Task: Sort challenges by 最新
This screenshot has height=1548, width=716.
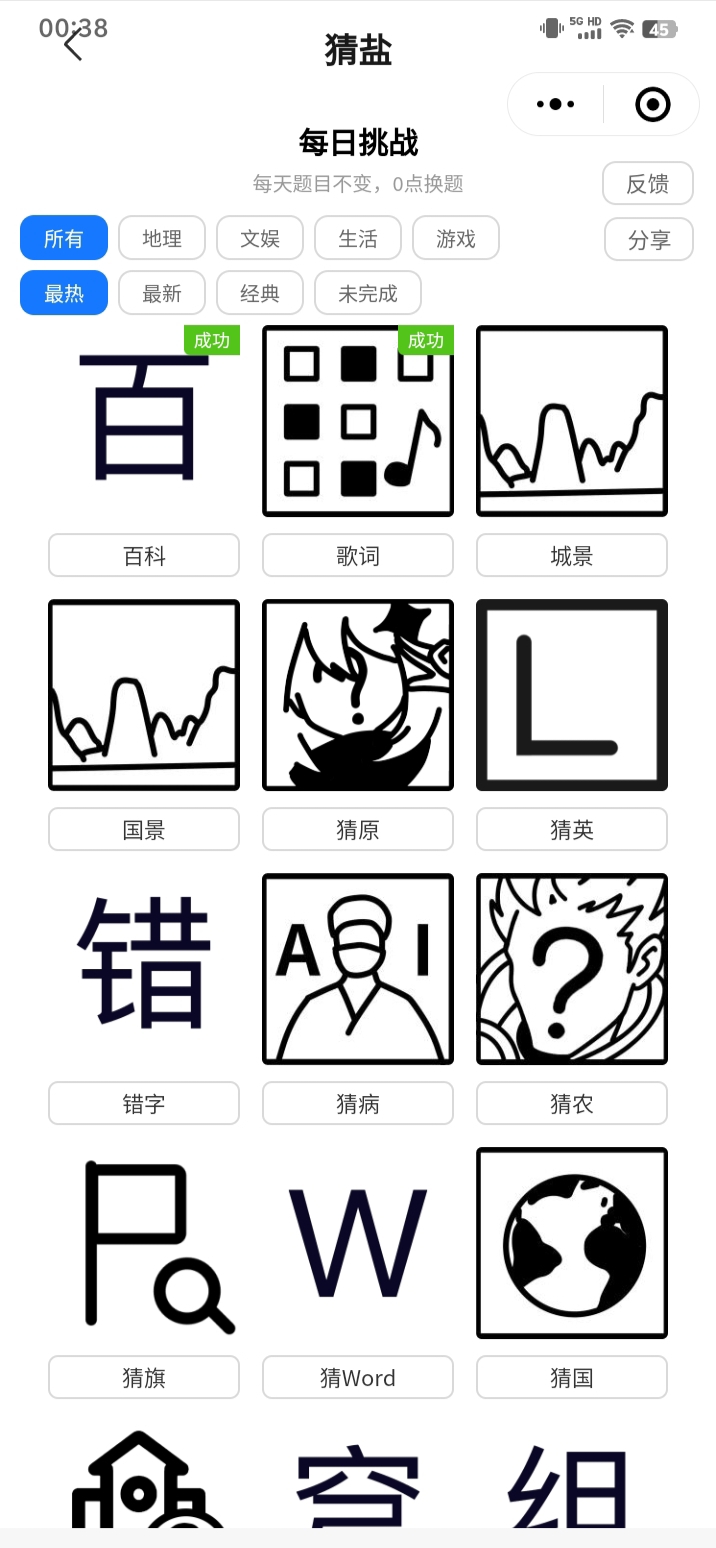Action: pos(162,293)
